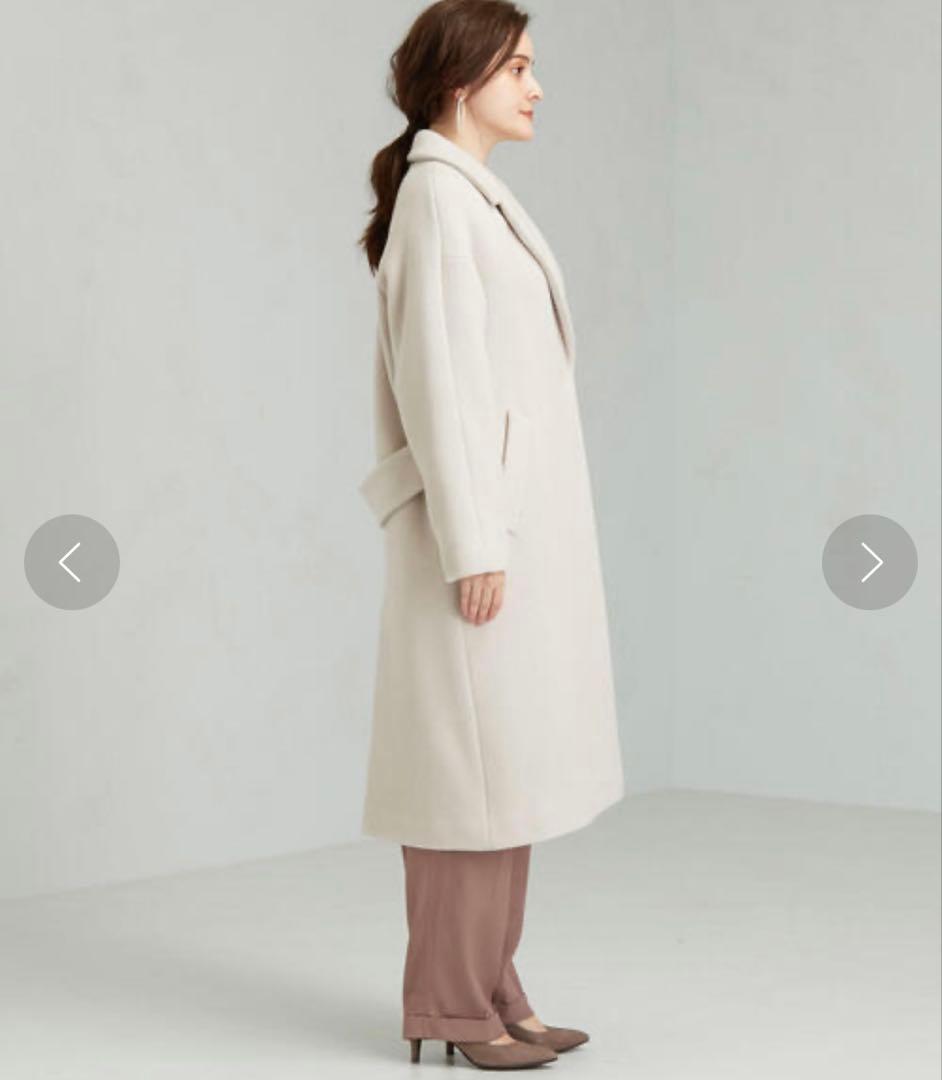The width and height of the screenshot is (942, 1080).
Task: Show the next product photo
Action: coord(869,562)
